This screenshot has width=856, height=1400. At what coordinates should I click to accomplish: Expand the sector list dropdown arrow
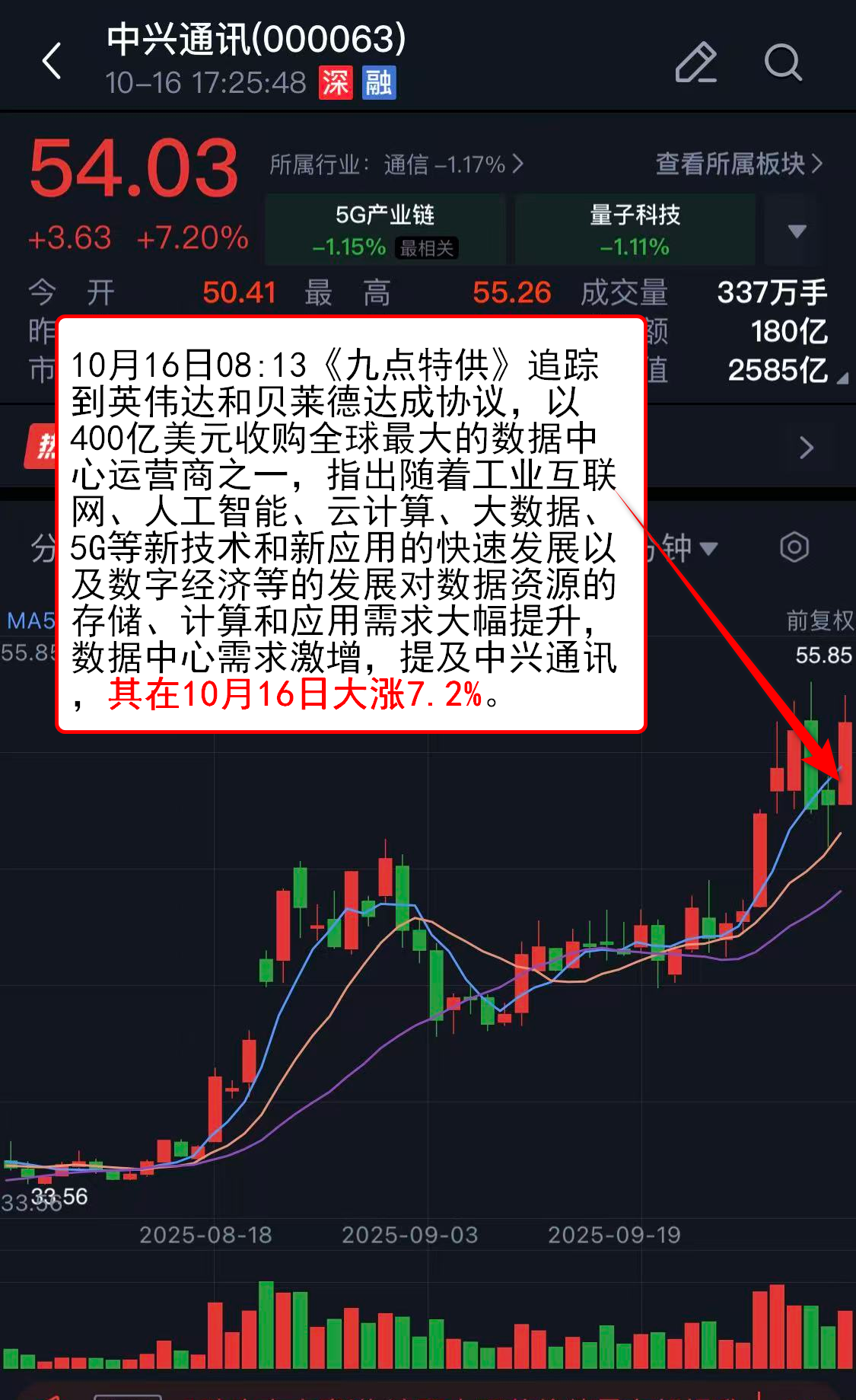point(797,231)
